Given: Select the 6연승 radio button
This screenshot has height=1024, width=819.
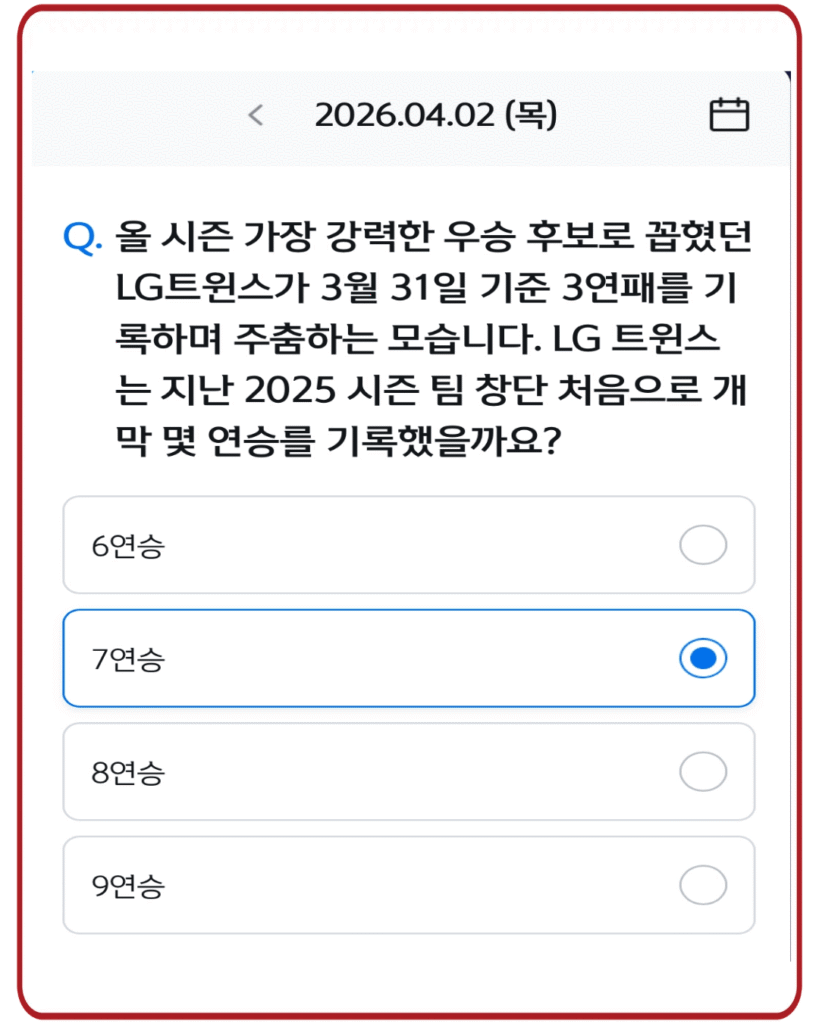Looking at the screenshot, I should pyautogui.click(x=702, y=545).
